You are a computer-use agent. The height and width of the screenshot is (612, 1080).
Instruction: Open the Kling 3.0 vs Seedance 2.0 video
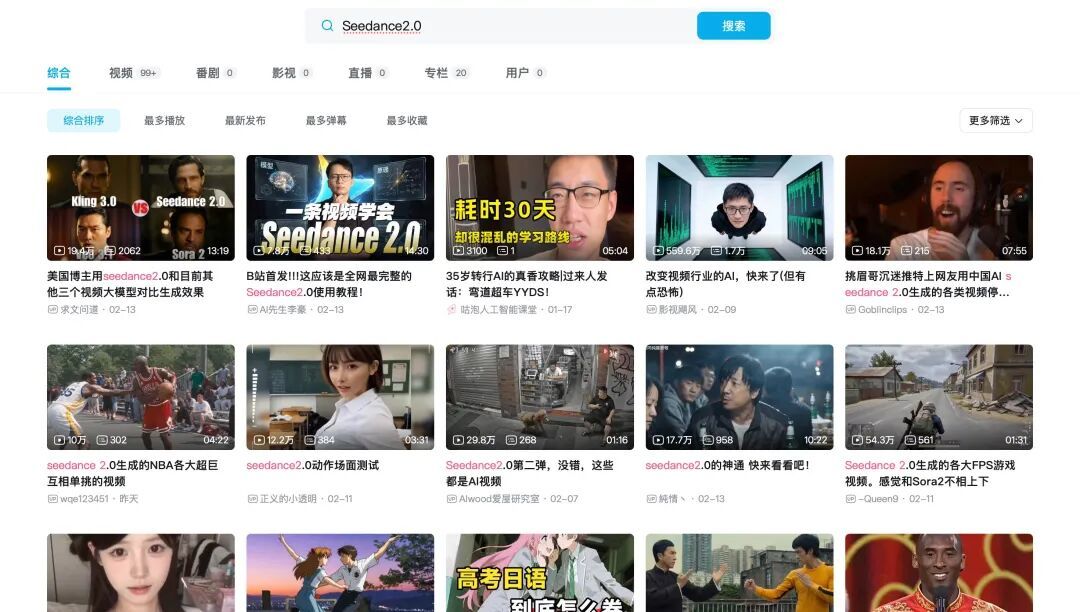click(x=141, y=207)
